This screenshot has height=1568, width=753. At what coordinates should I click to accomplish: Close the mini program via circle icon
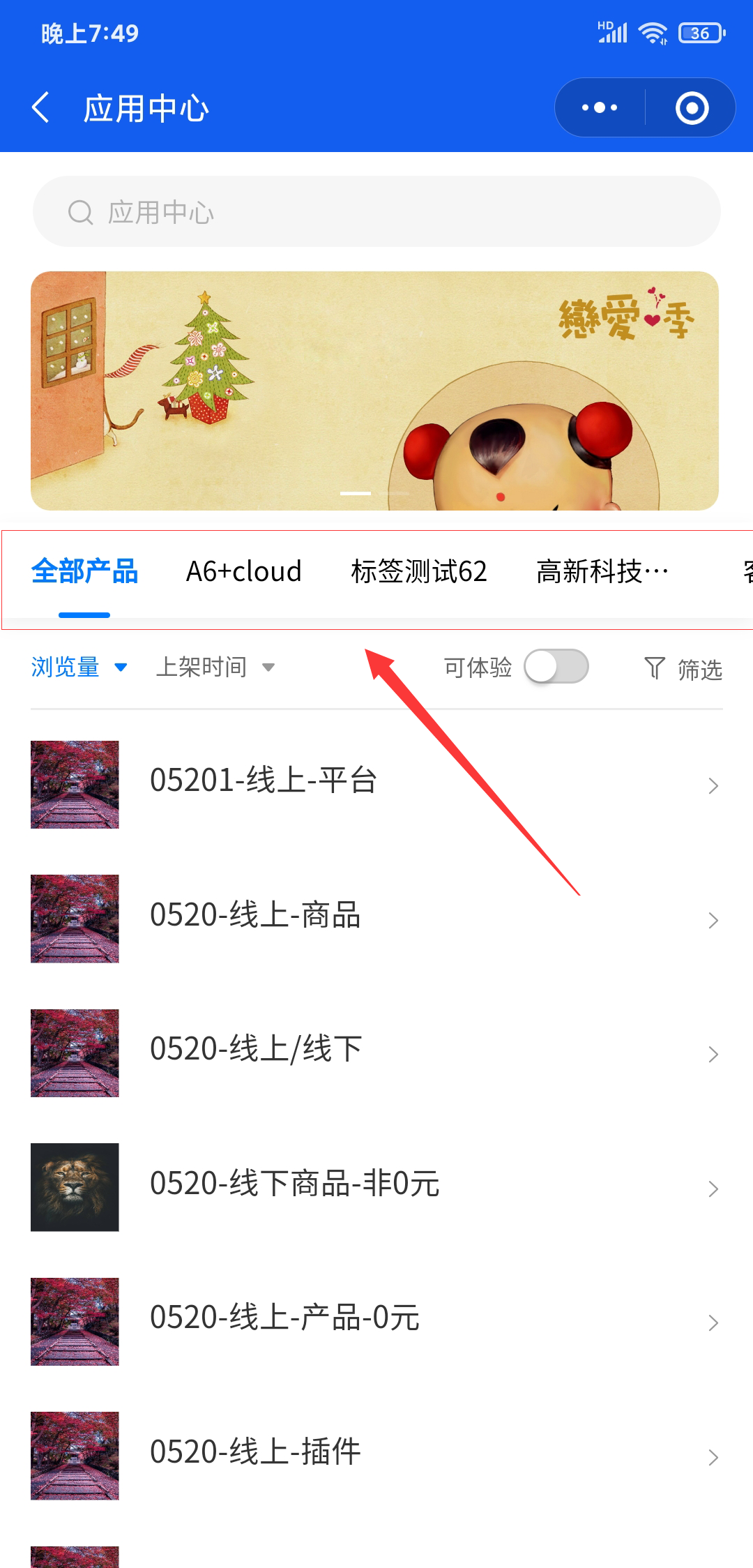tap(692, 108)
